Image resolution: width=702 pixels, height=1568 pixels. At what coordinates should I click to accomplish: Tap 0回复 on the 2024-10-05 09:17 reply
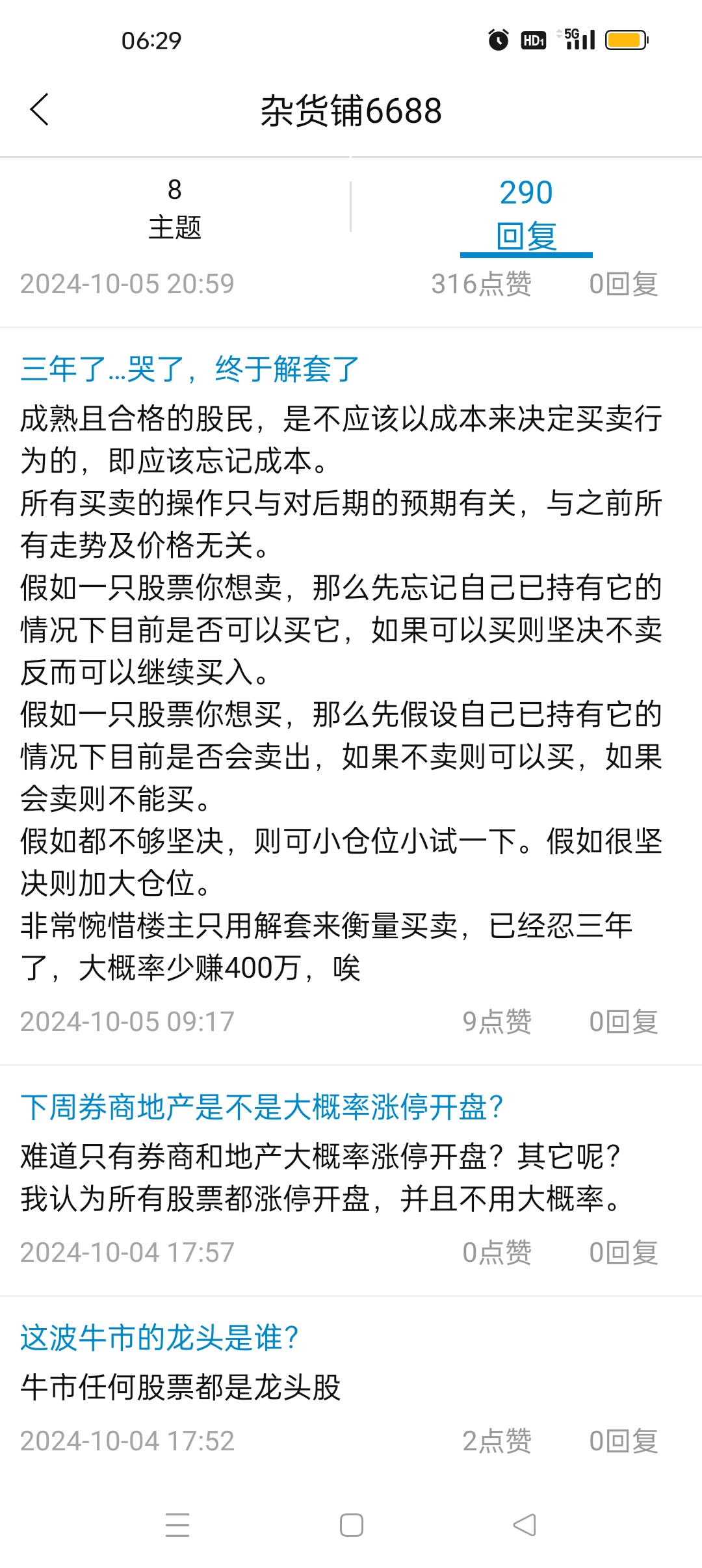(623, 1021)
